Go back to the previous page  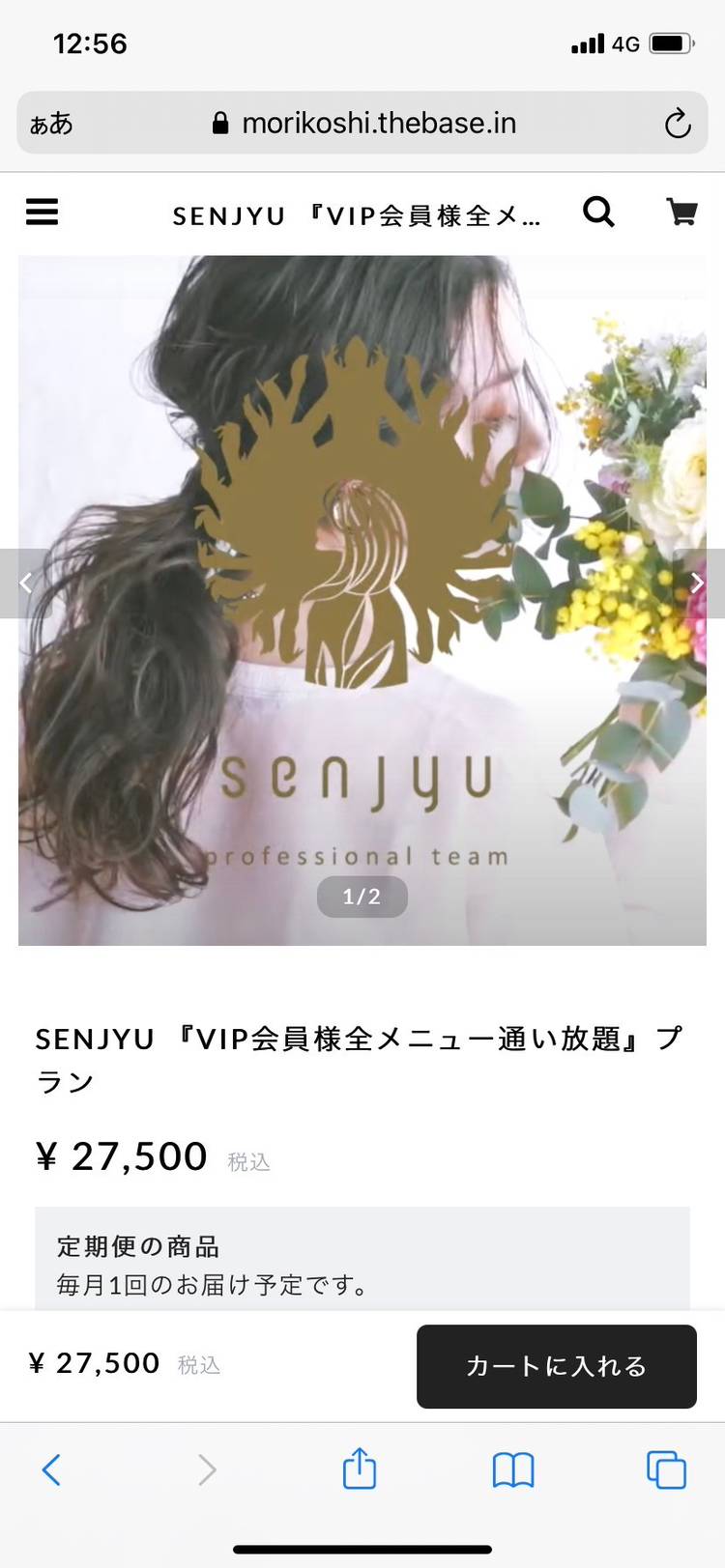coord(51,1470)
